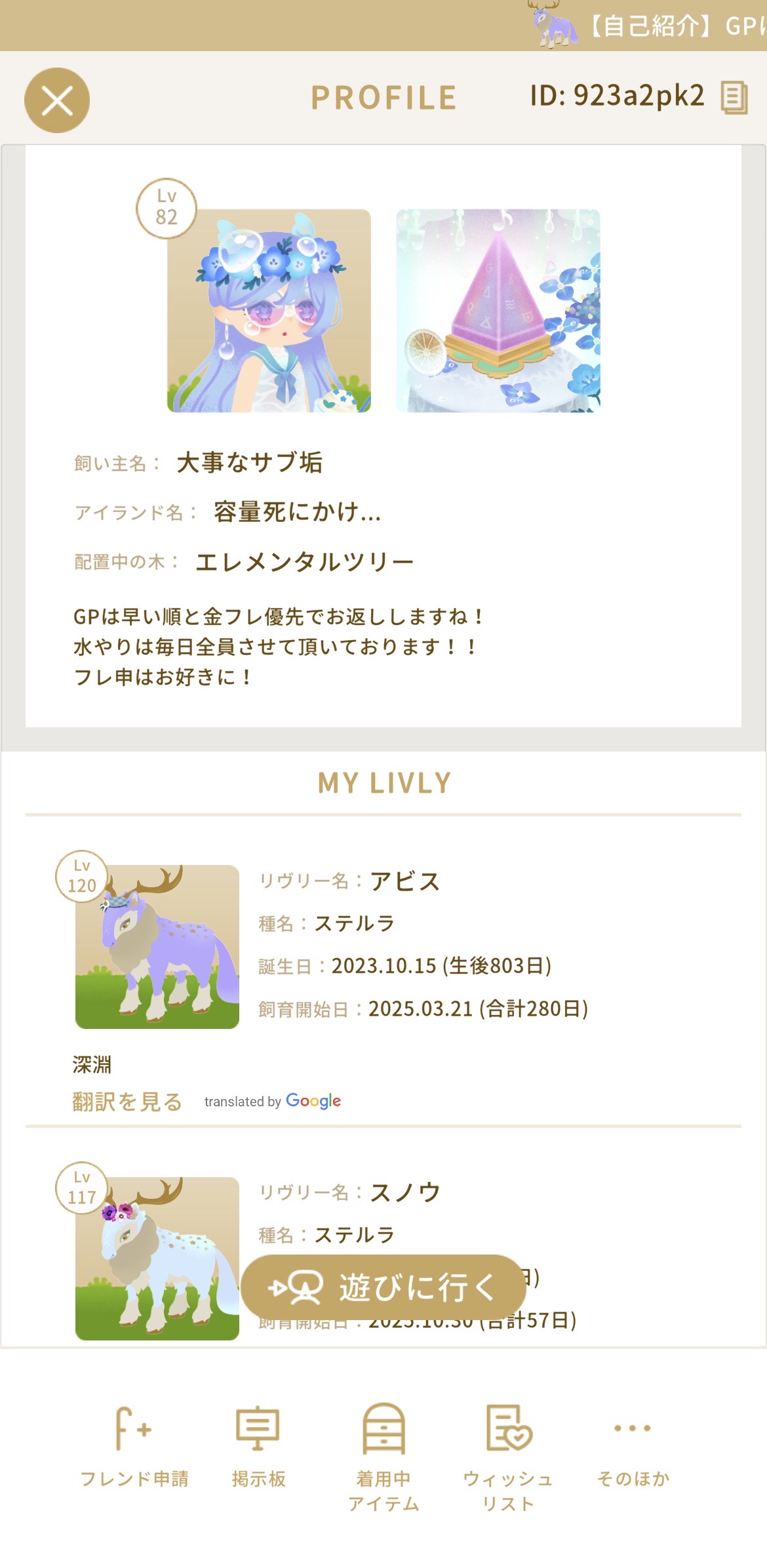Viewport: 767px width, 1568px height.
Task: Open そのほか more options
Action: tap(633, 1443)
